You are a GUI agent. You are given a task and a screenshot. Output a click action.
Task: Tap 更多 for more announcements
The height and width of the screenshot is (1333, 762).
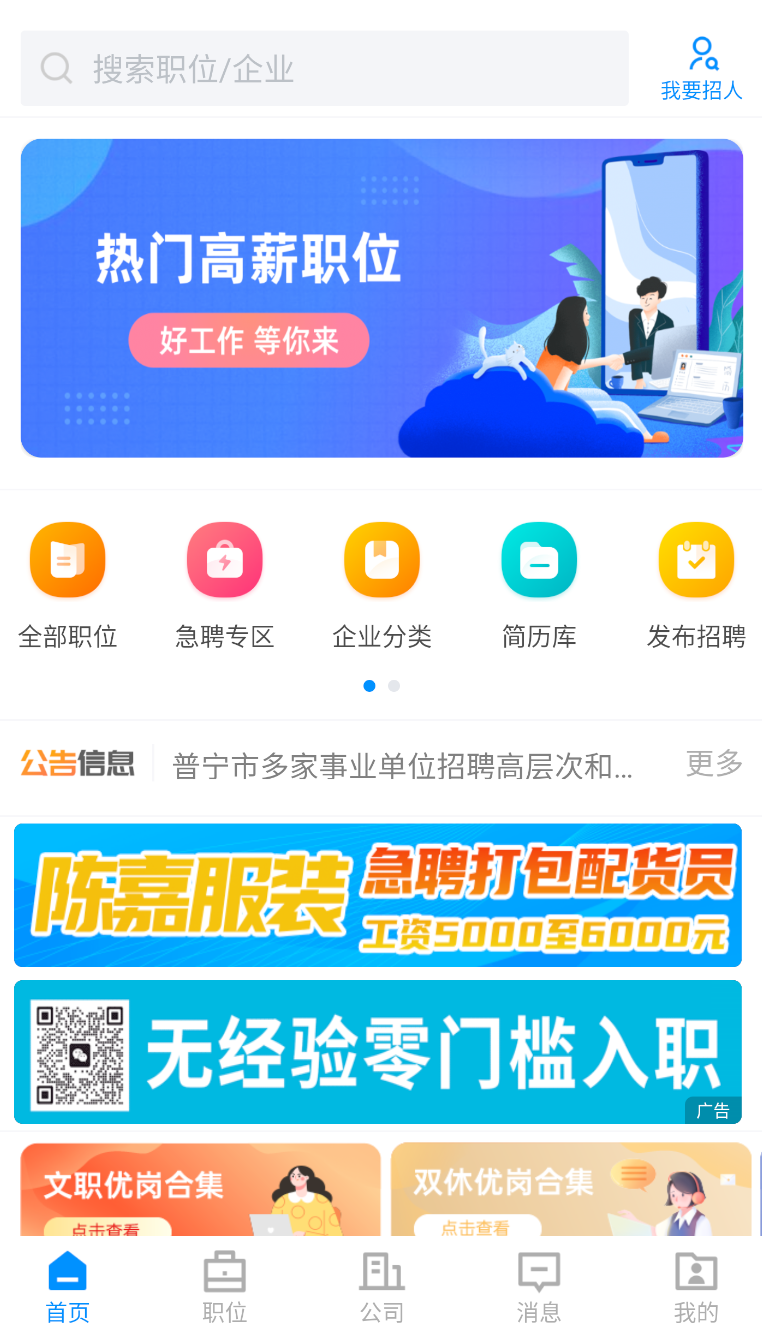714,764
